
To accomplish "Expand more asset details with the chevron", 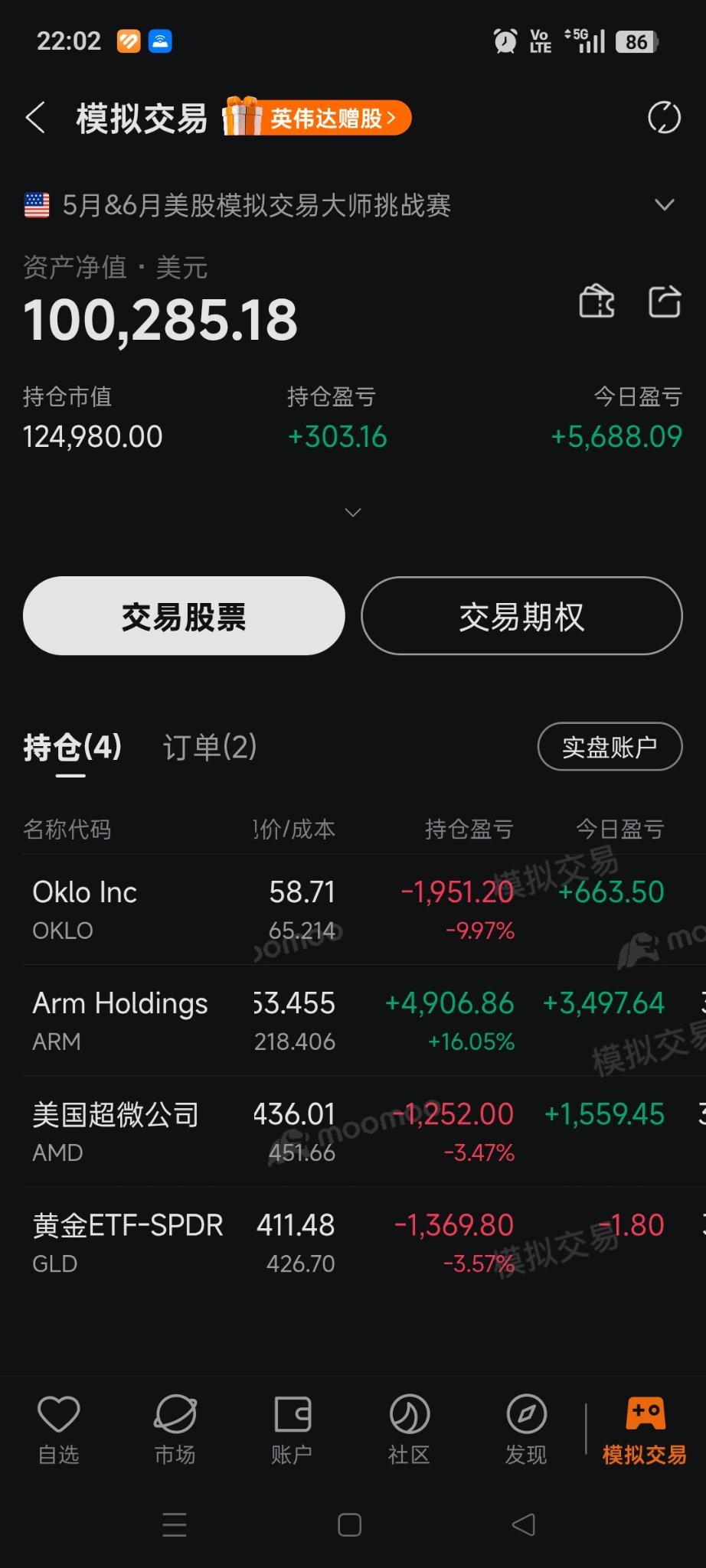I will (x=352, y=512).
